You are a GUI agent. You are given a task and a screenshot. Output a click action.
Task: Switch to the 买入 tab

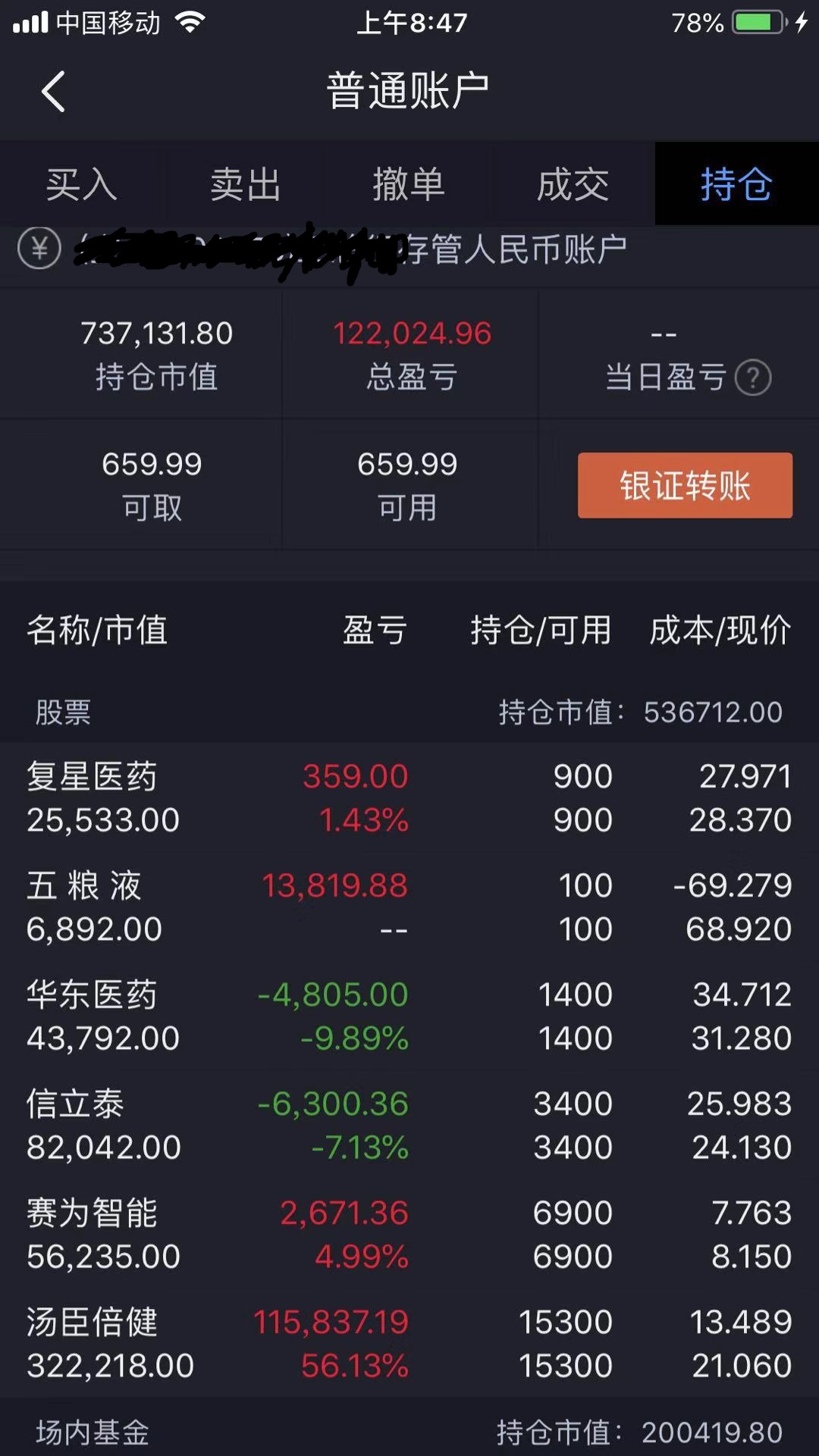pos(81,184)
